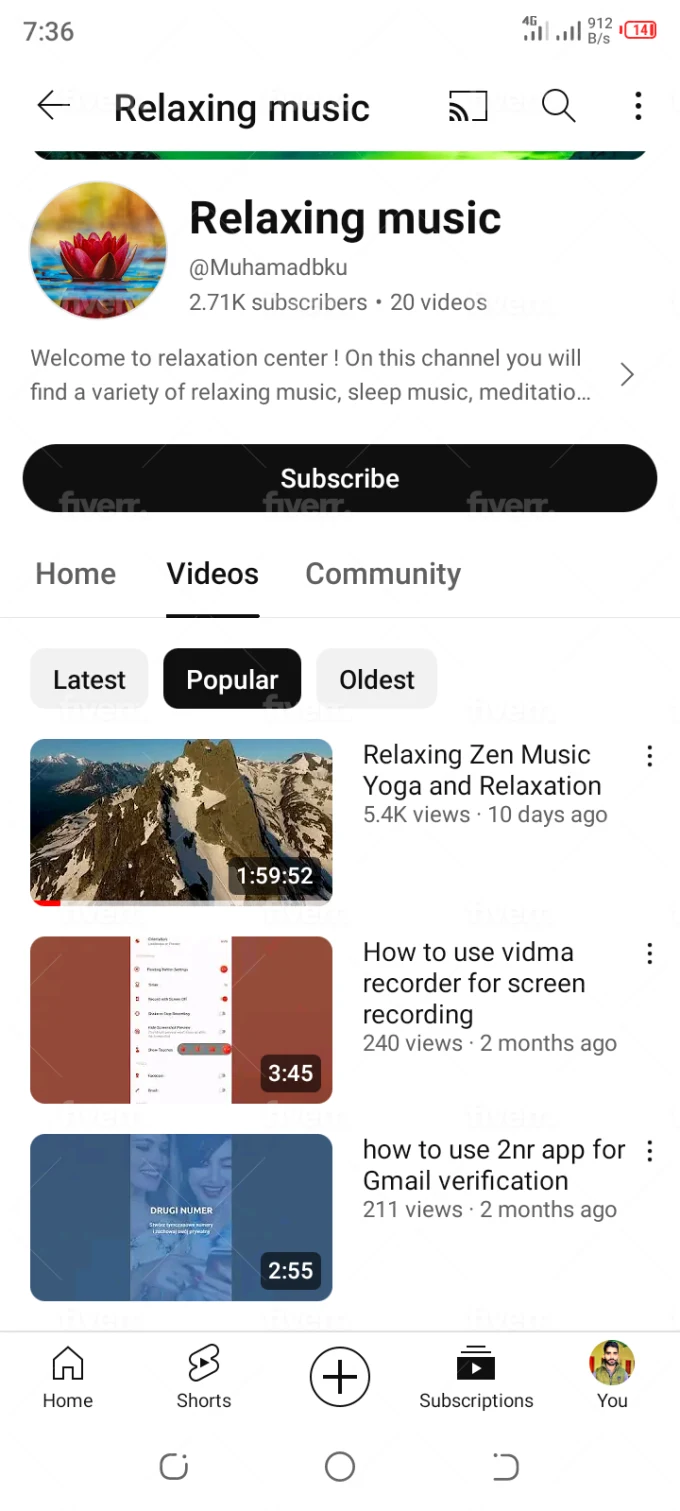Expand the channel description chevron
This screenshot has width=680, height=1511.
pos(627,375)
